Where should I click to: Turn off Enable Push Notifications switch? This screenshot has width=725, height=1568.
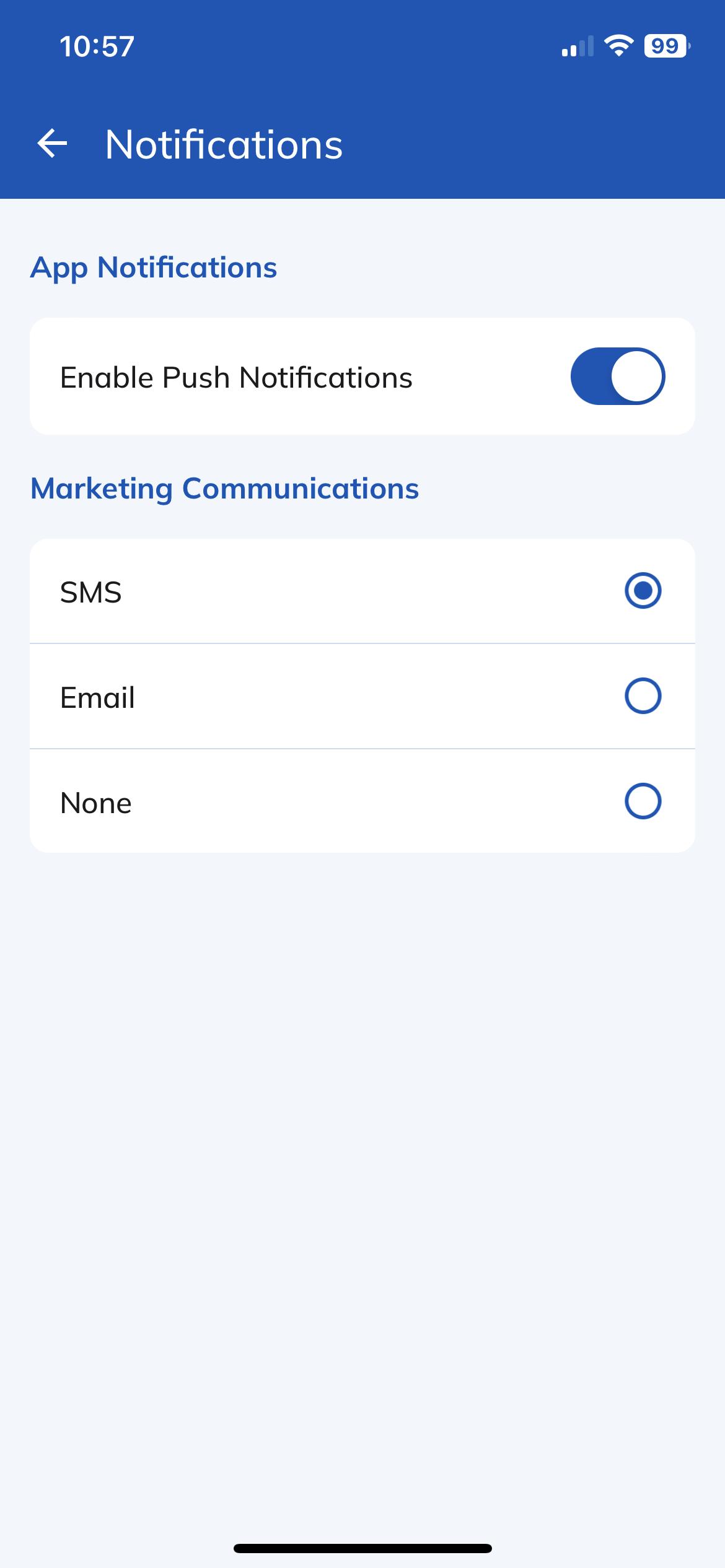[618, 377]
